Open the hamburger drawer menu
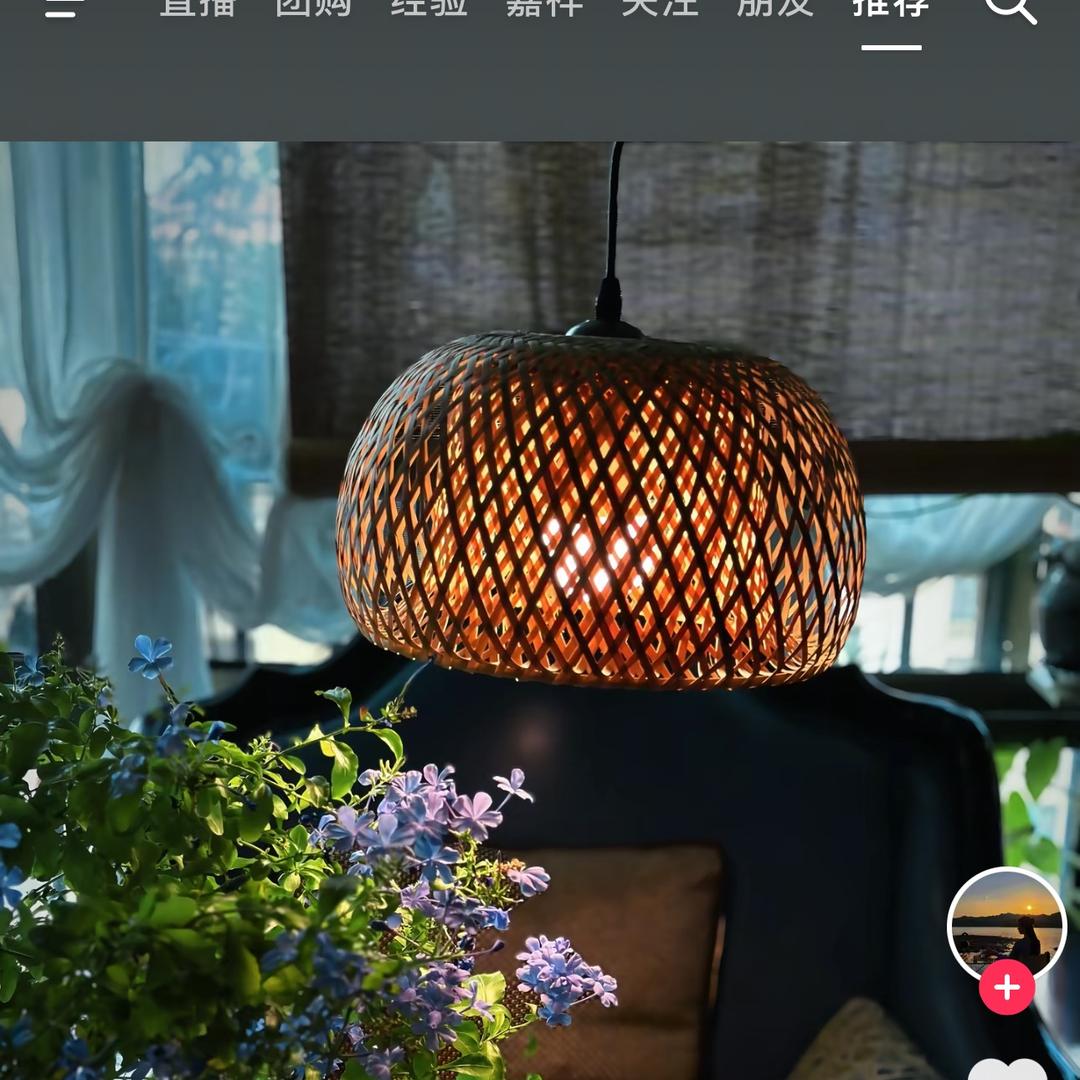Screen dimensions: 1080x1080 (x=65, y=8)
